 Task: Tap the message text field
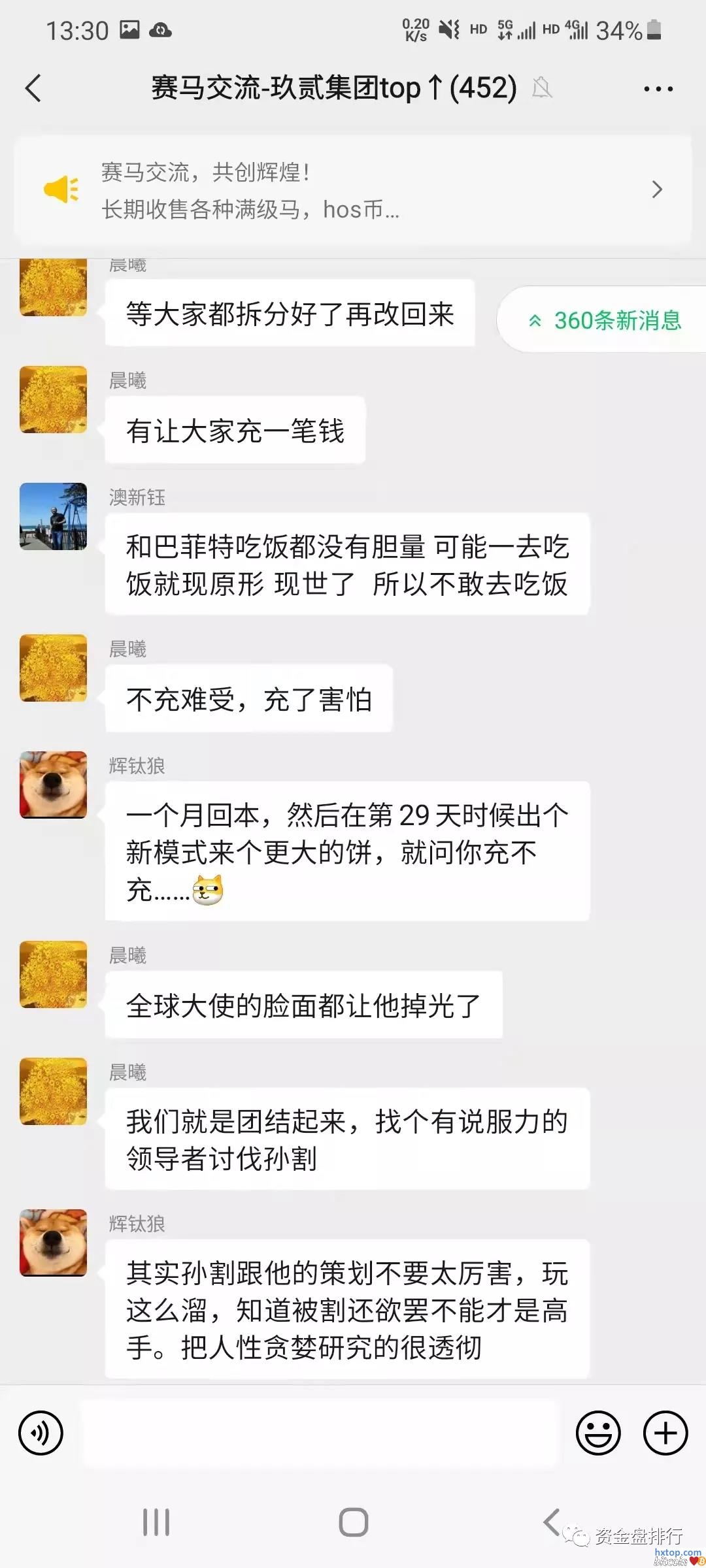tap(320, 1433)
